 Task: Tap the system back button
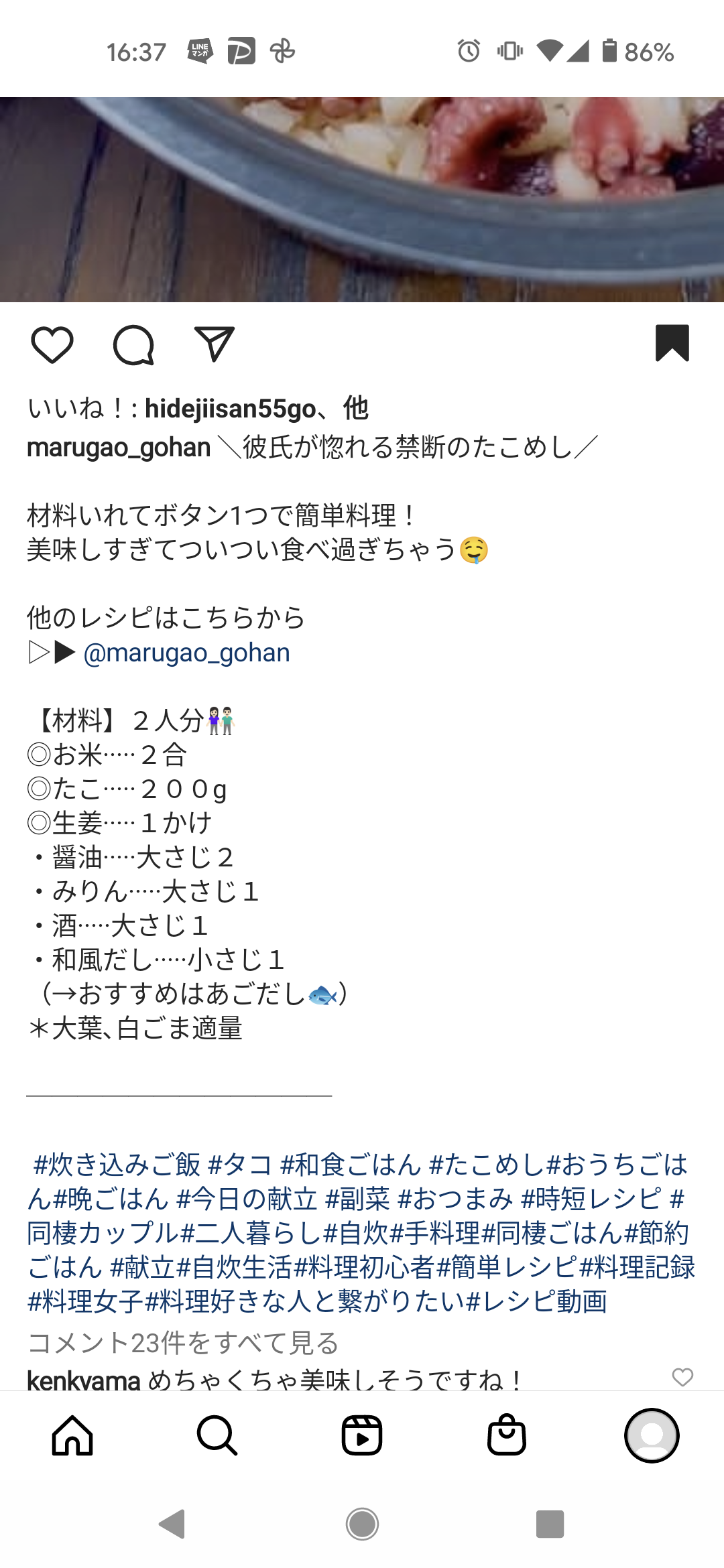click(172, 1524)
